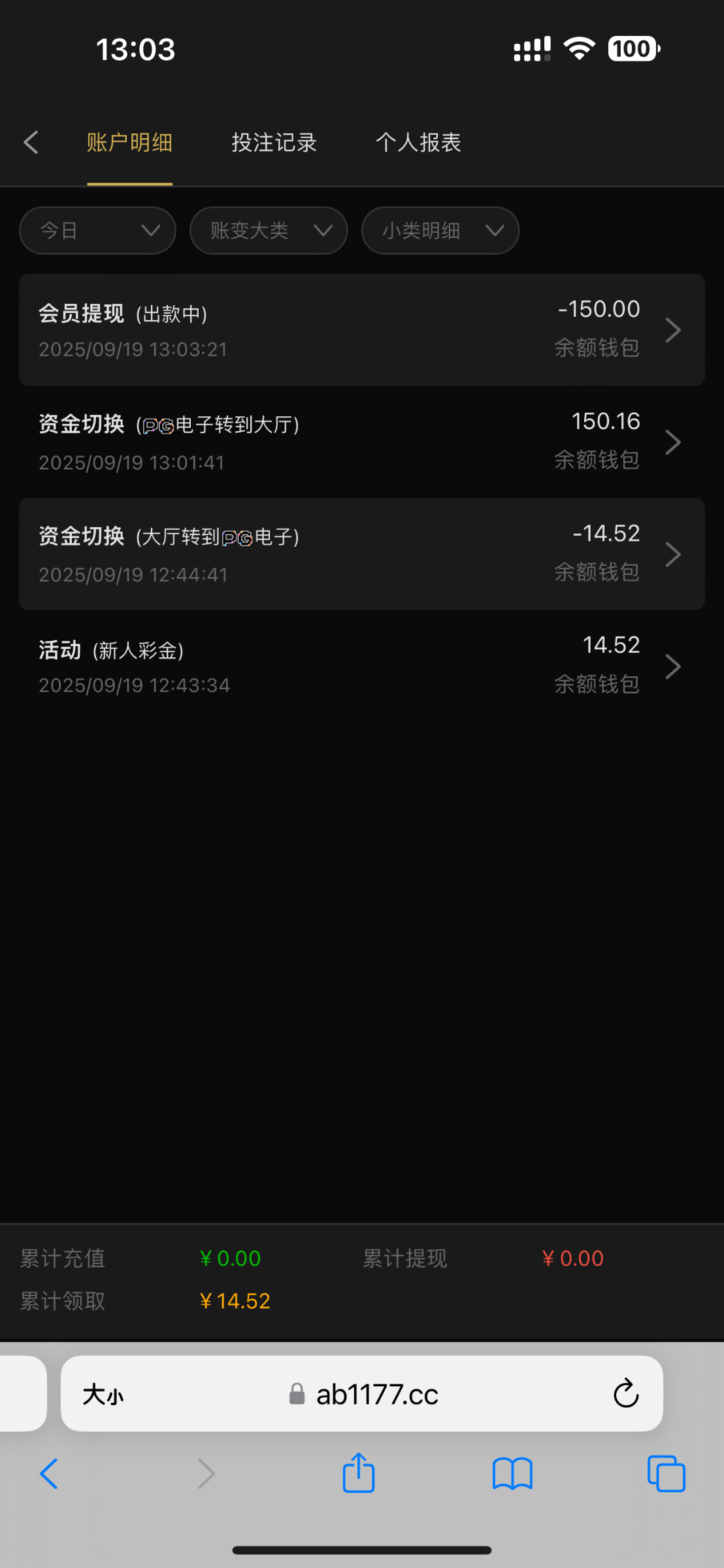Open the 会员提现 -150.00 record

pyautogui.click(x=361, y=330)
